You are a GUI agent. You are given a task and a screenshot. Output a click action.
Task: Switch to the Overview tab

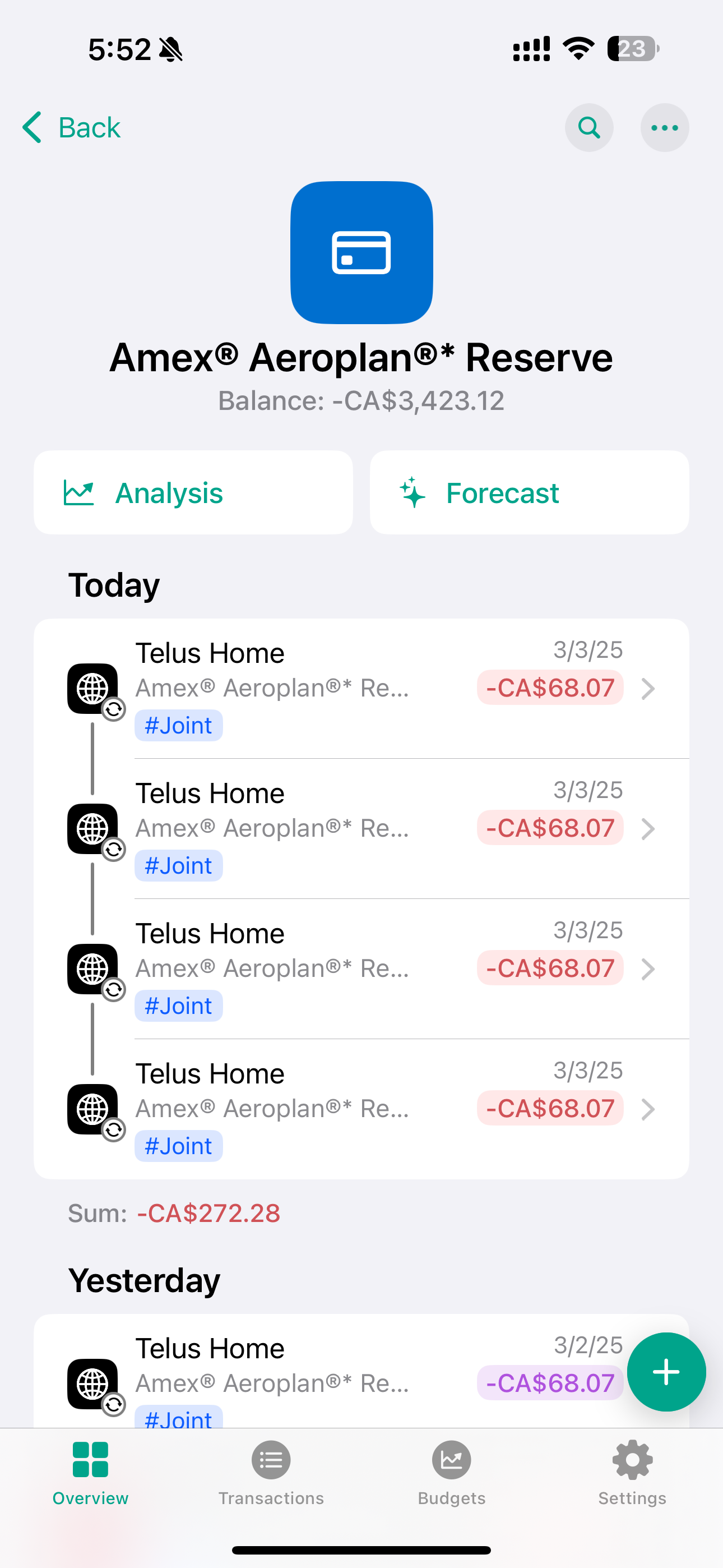pos(90,1472)
